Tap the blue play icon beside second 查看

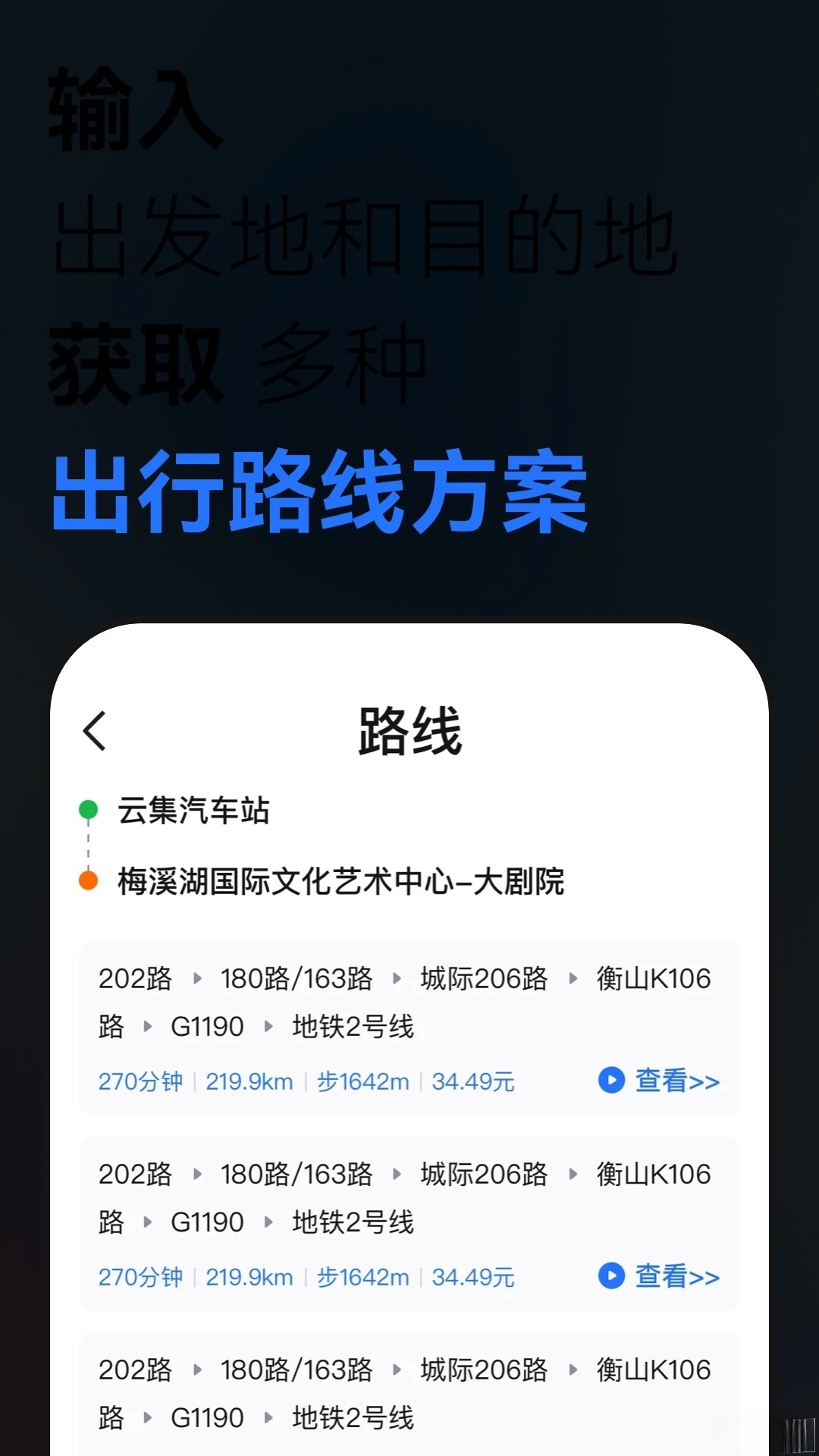coord(611,1277)
